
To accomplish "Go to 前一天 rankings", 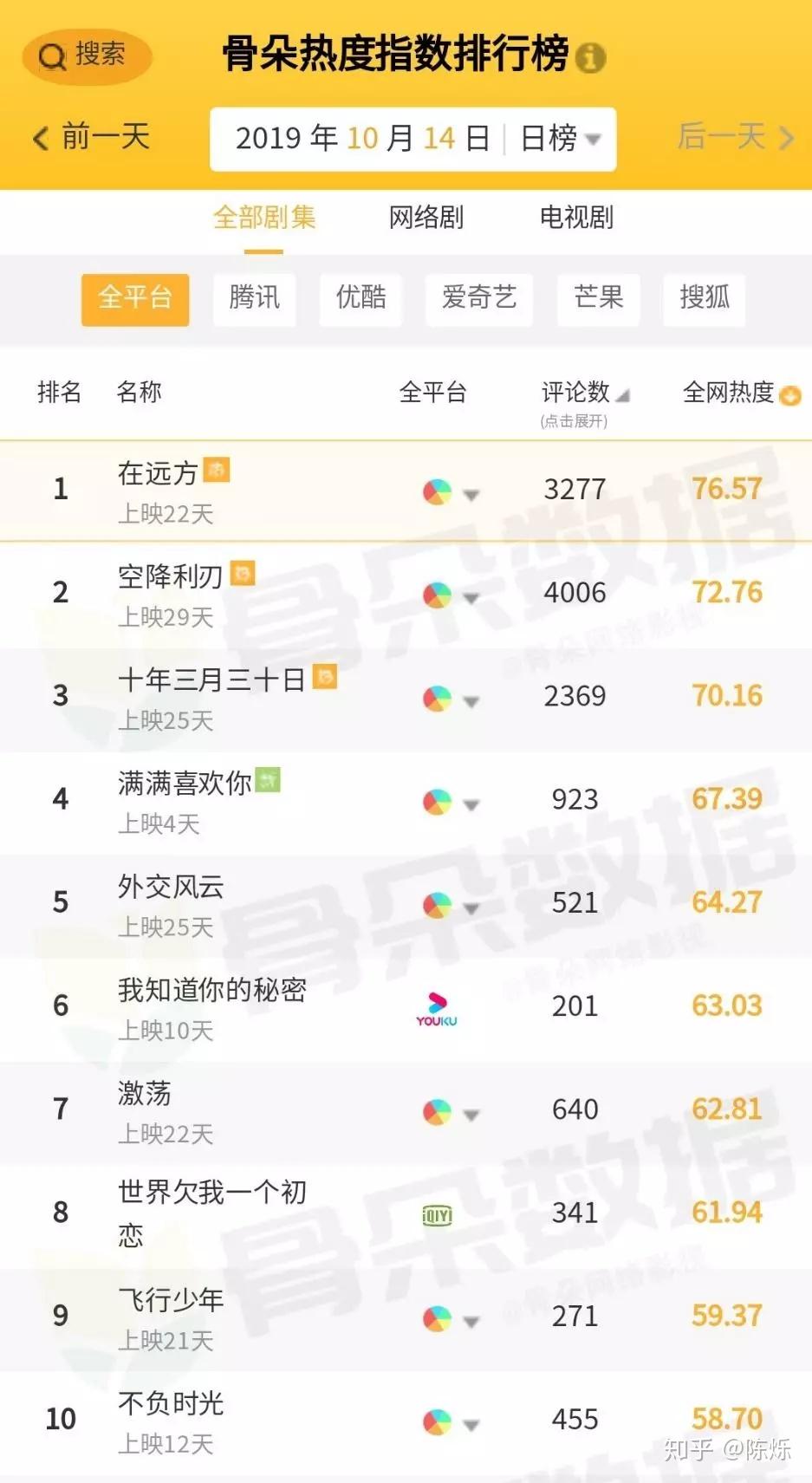I will point(92,138).
